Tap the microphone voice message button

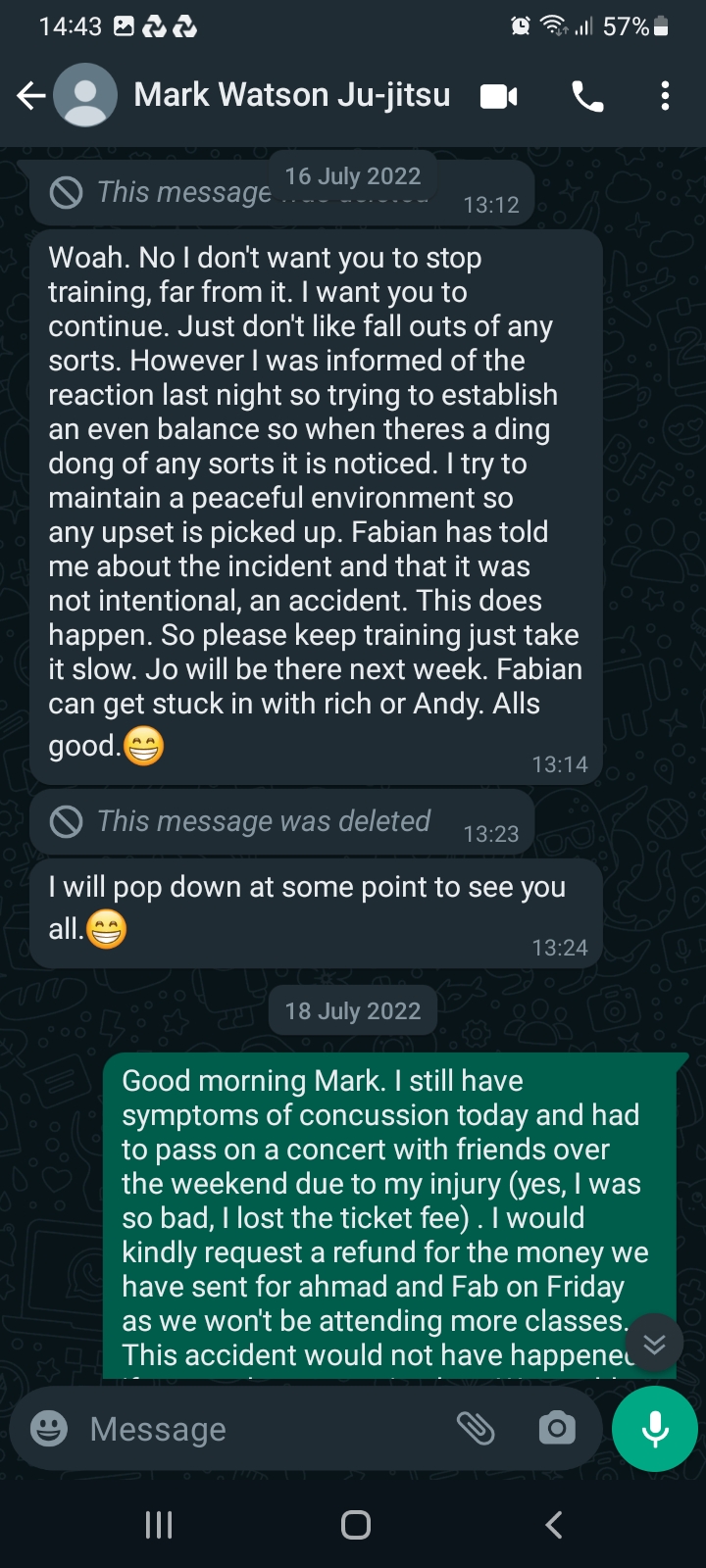point(654,1429)
